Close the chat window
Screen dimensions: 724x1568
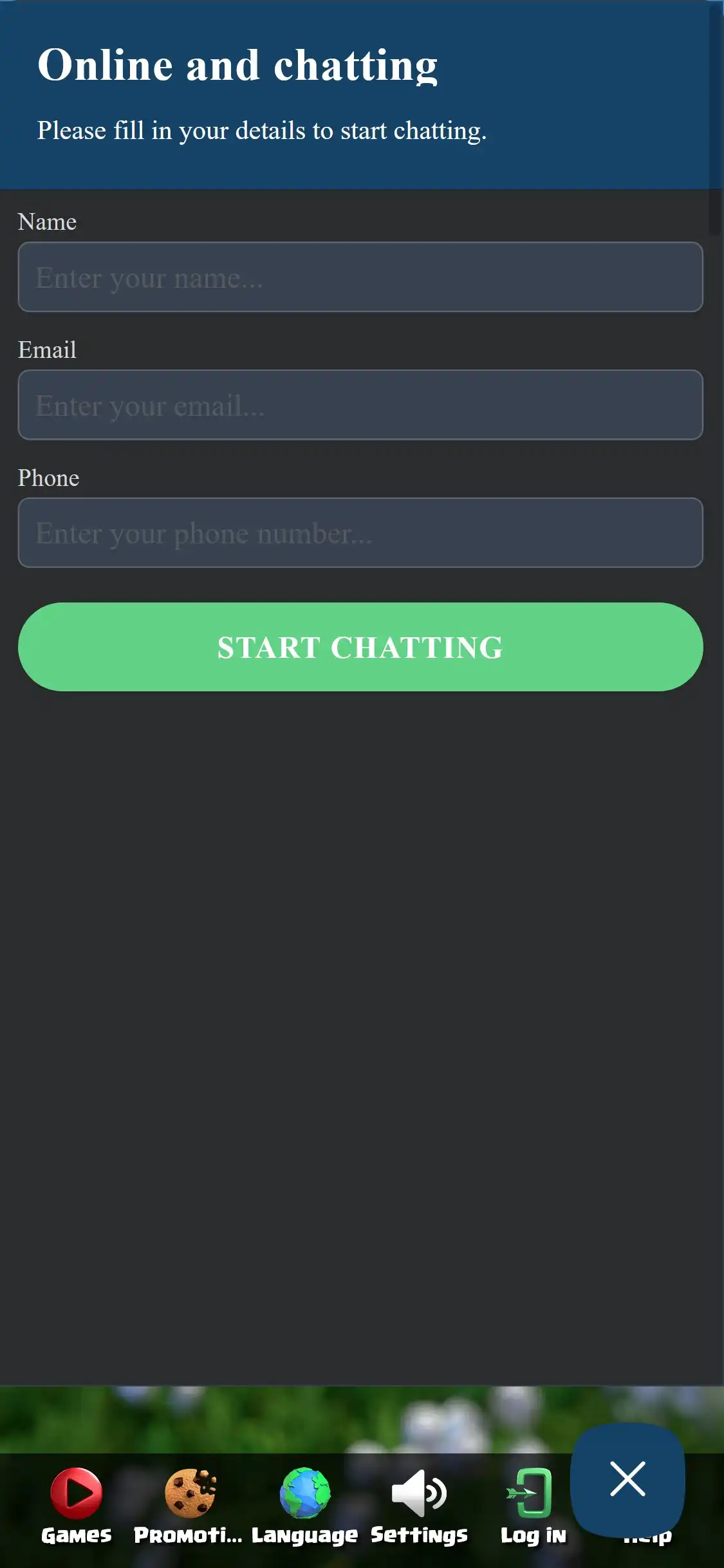(x=627, y=1479)
